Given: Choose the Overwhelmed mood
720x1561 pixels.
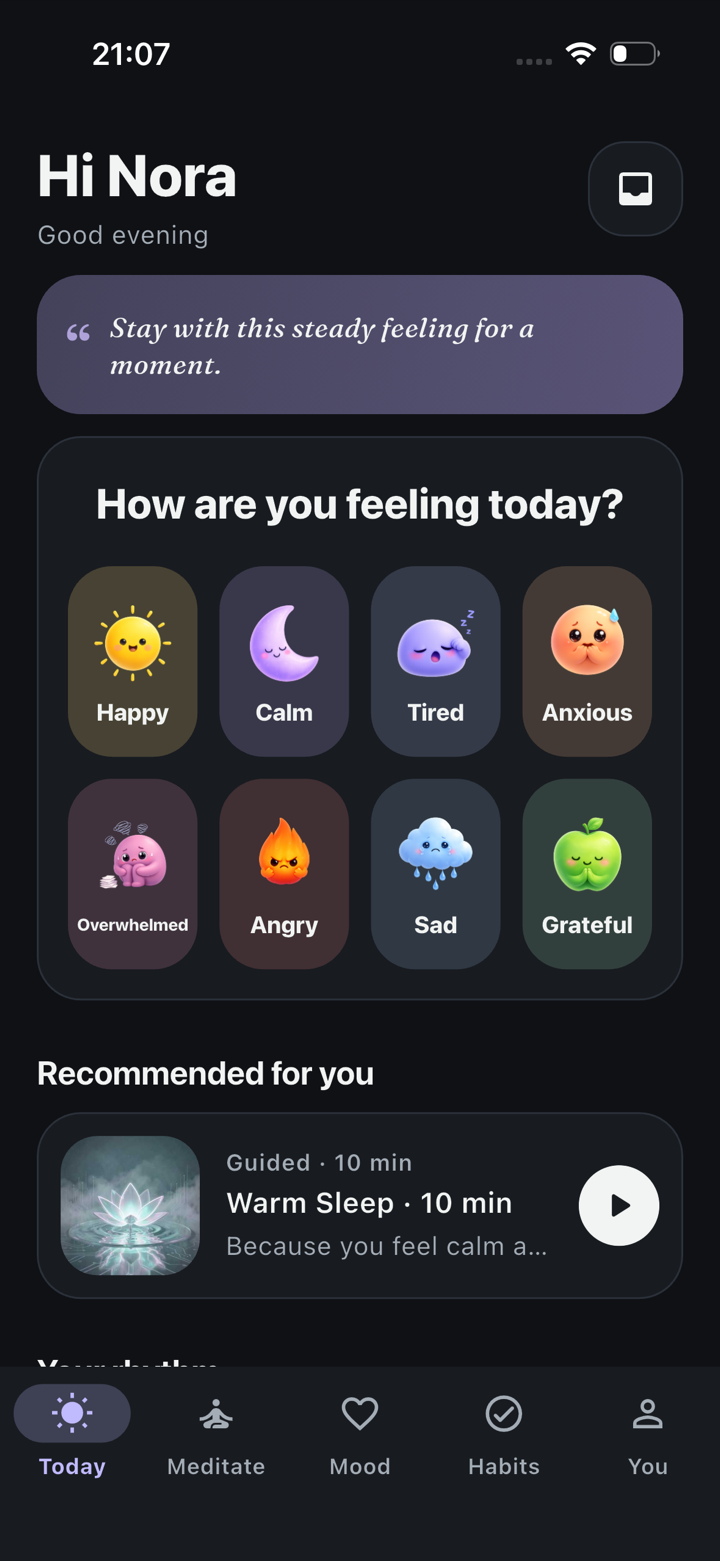Looking at the screenshot, I should (132, 874).
